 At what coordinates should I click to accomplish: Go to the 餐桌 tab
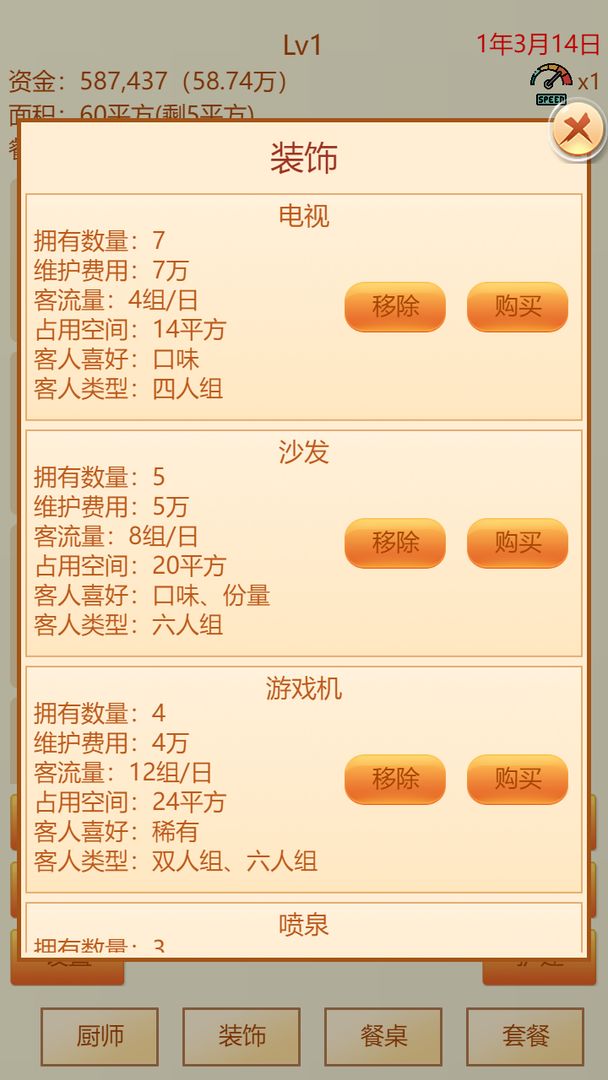(x=384, y=1036)
